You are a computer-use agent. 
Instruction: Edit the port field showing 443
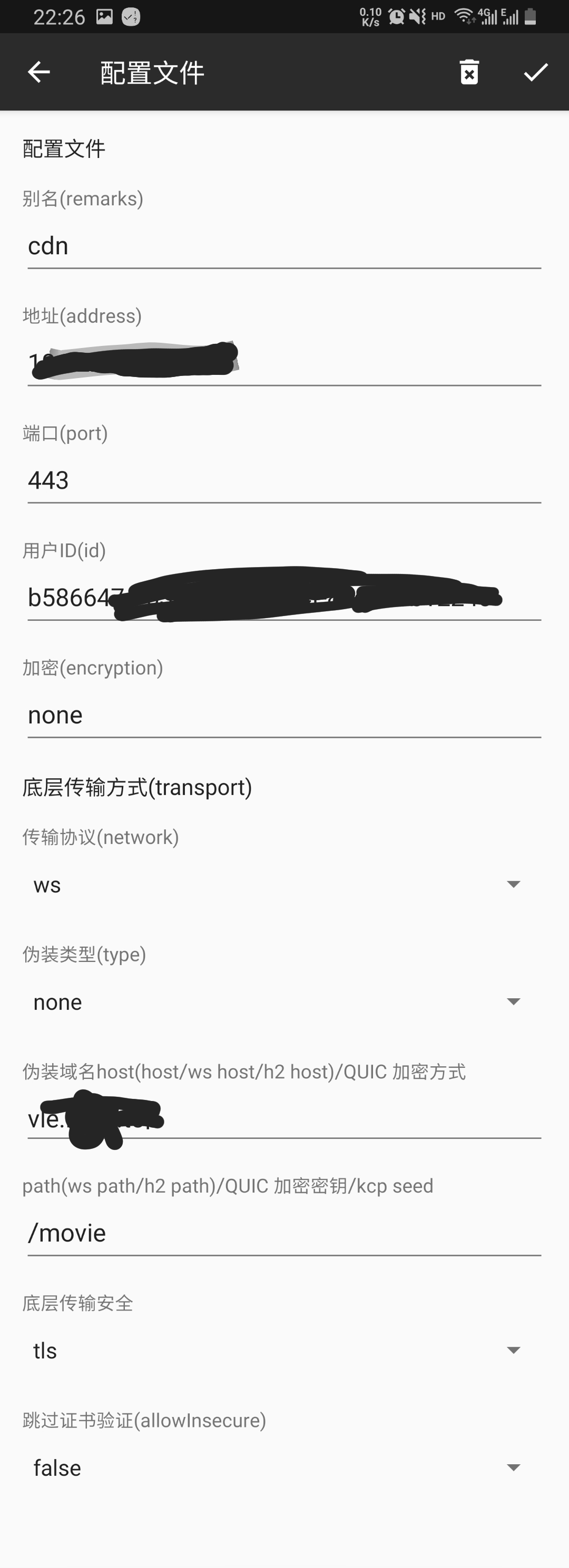tap(283, 480)
